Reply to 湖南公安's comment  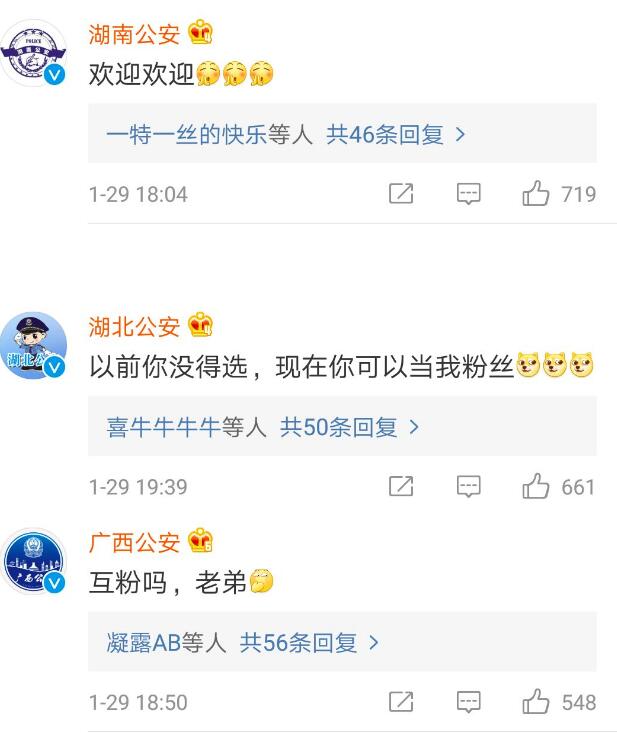click(469, 194)
